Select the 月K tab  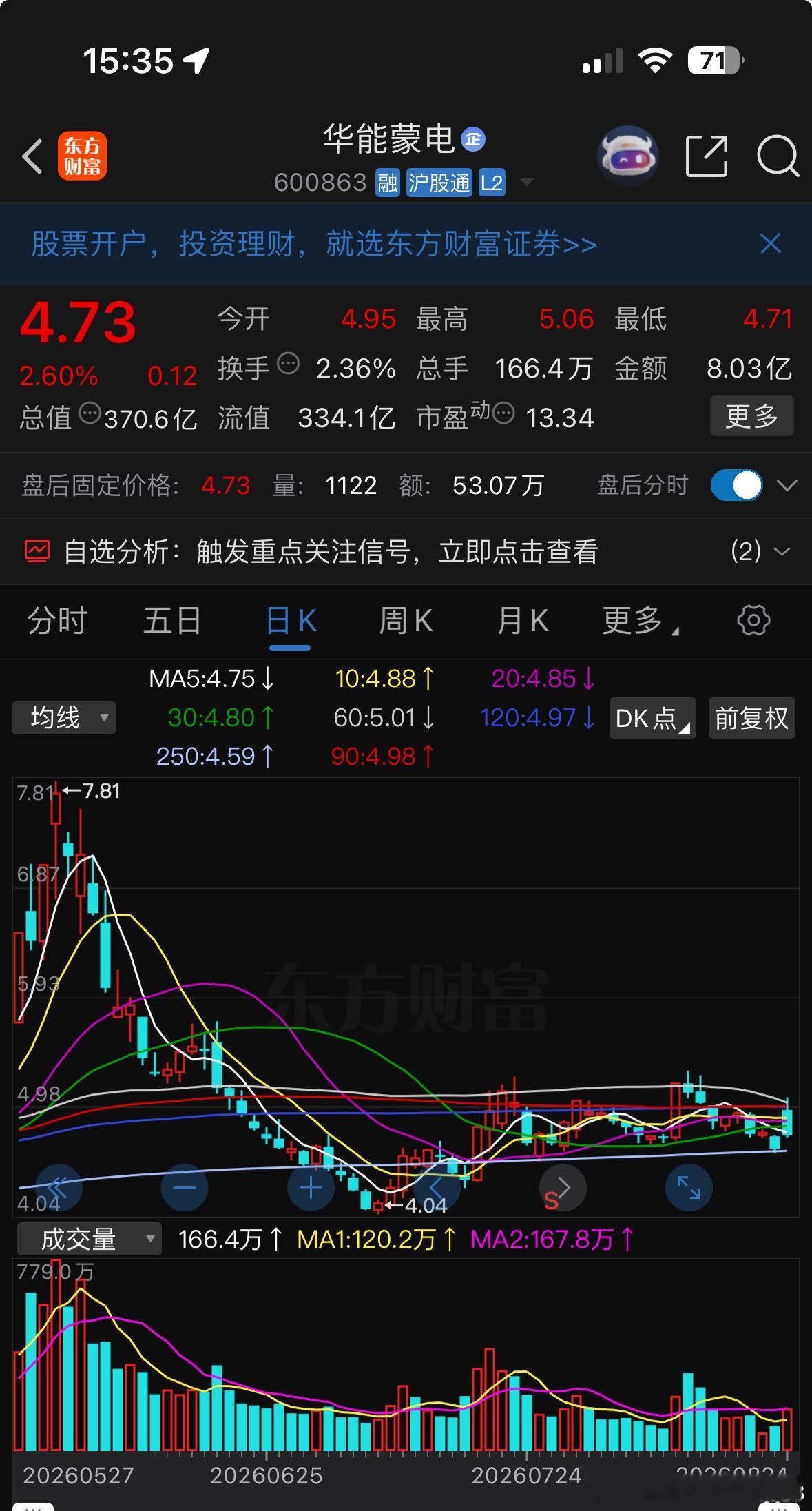tap(523, 620)
